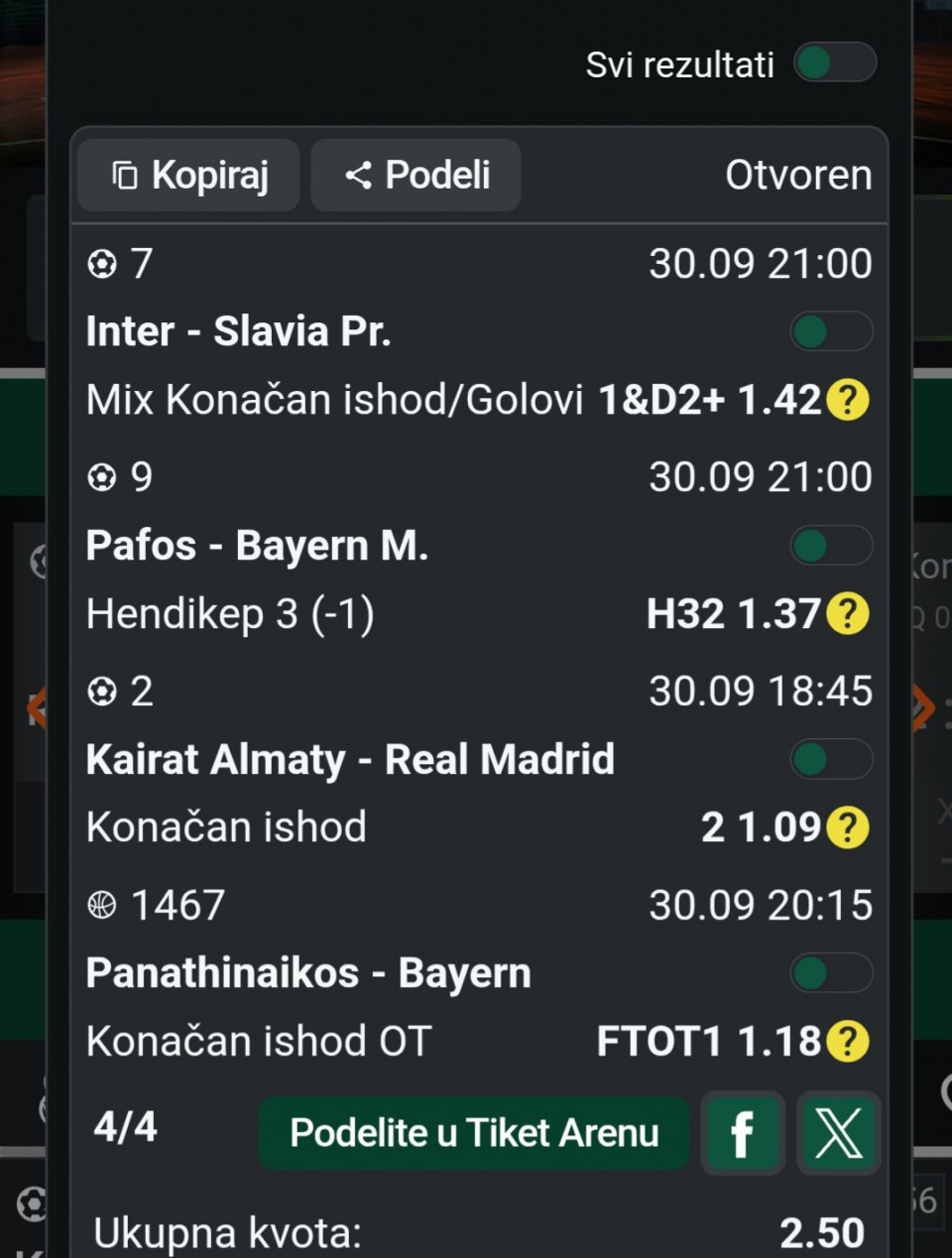Viewport: 952px width, 1258px height.
Task: Toggle the switch for Inter - Slavia Pr.
Action: pos(831,331)
